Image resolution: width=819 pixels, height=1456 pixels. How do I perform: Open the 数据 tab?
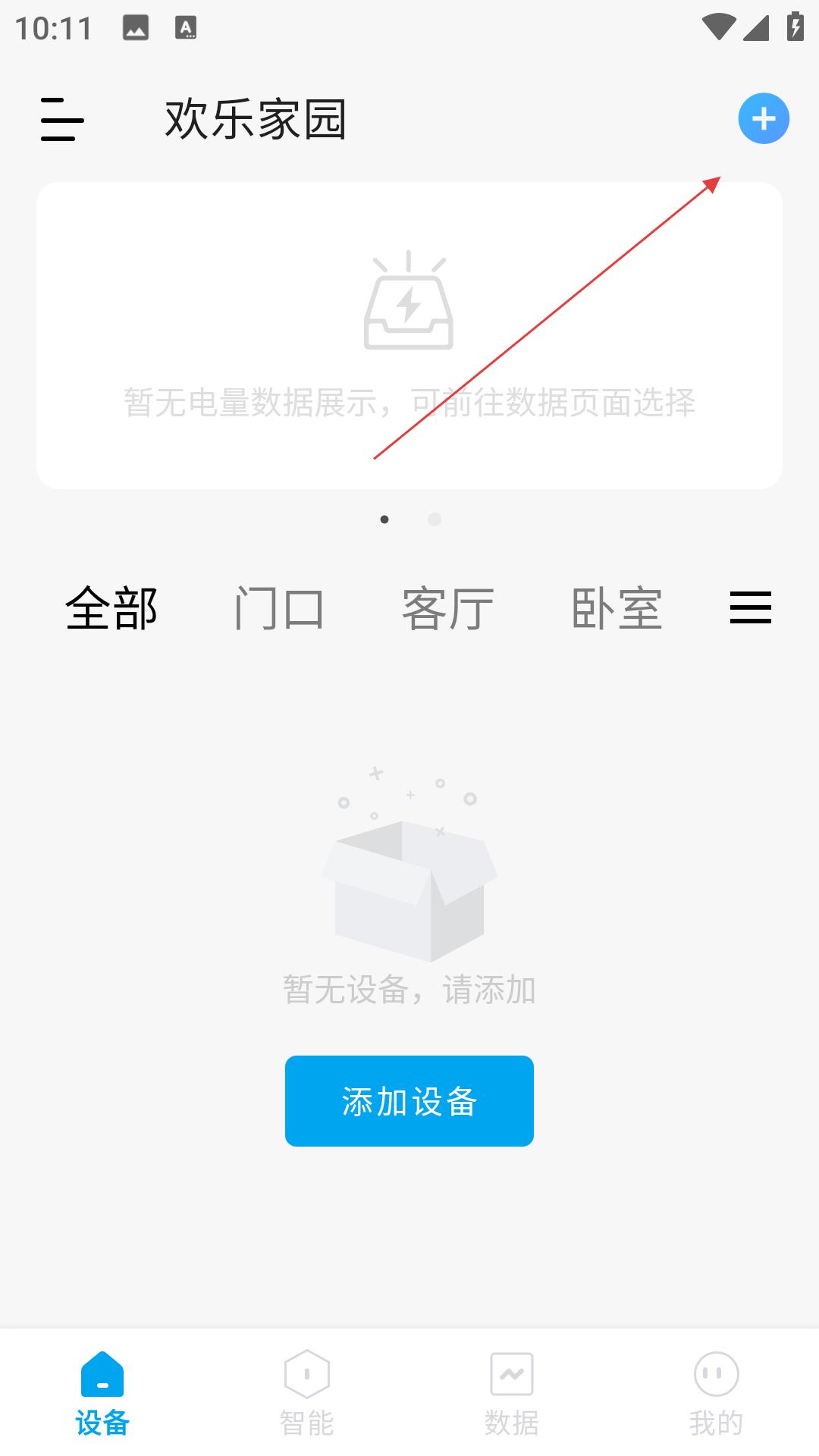tap(512, 1392)
